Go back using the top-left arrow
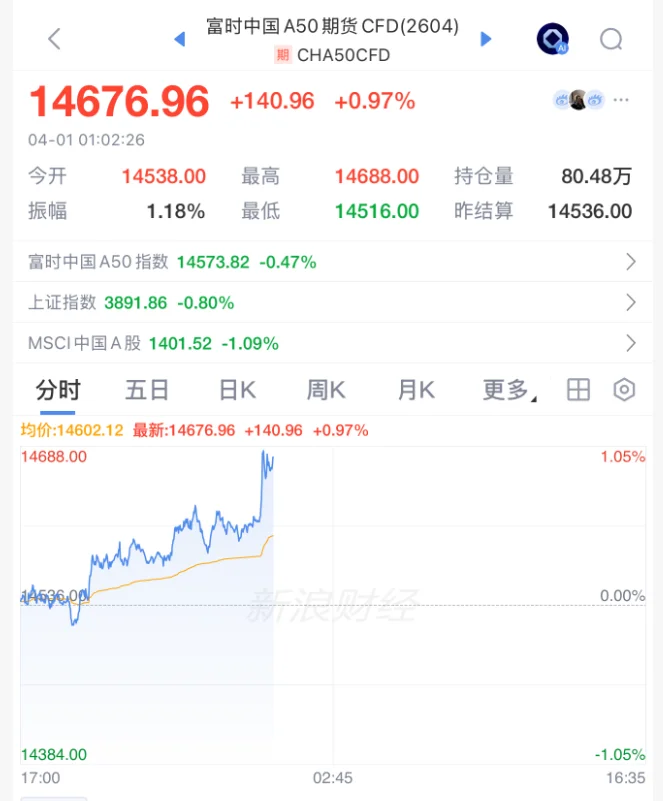 click(x=55, y=39)
